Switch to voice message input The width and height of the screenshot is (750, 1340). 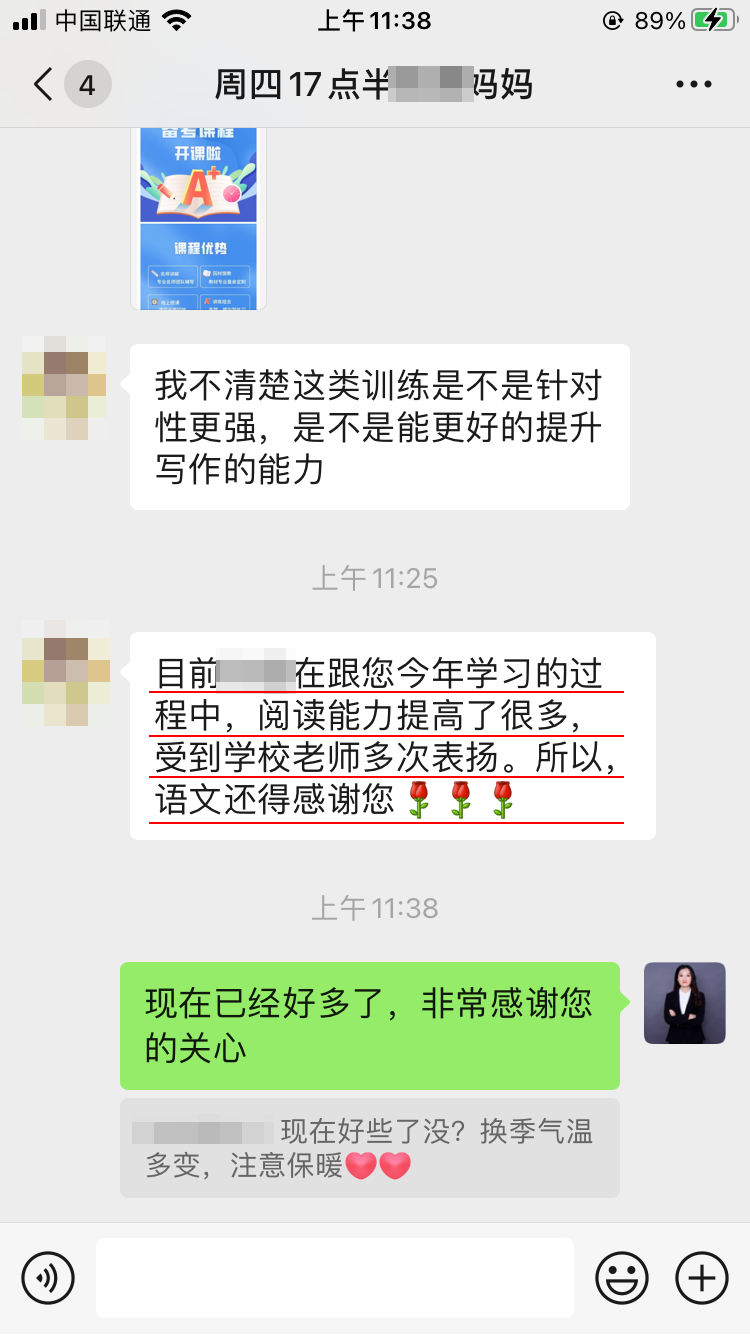pyautogui.click(x=48, y=1277)
